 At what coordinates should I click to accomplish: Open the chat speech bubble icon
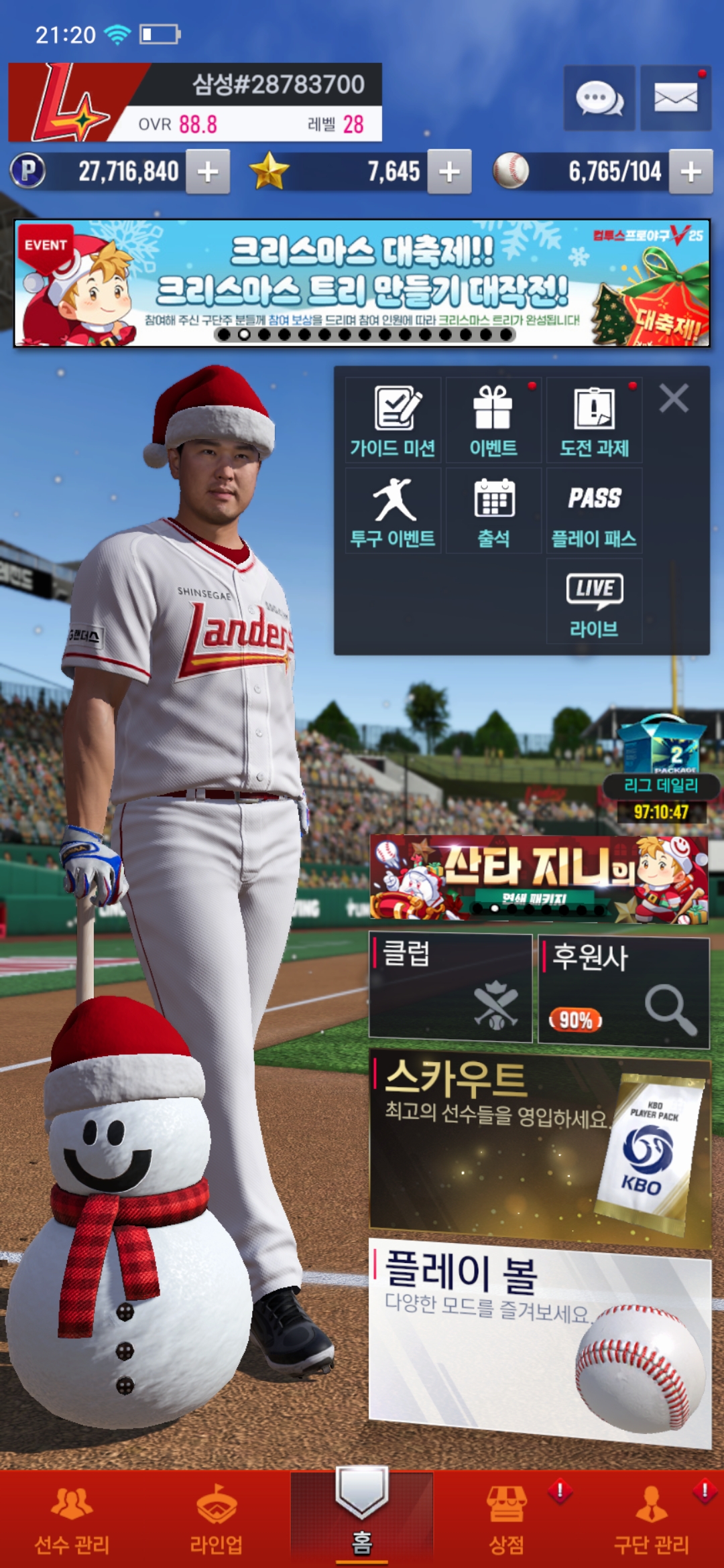click(x=599, y=99)
